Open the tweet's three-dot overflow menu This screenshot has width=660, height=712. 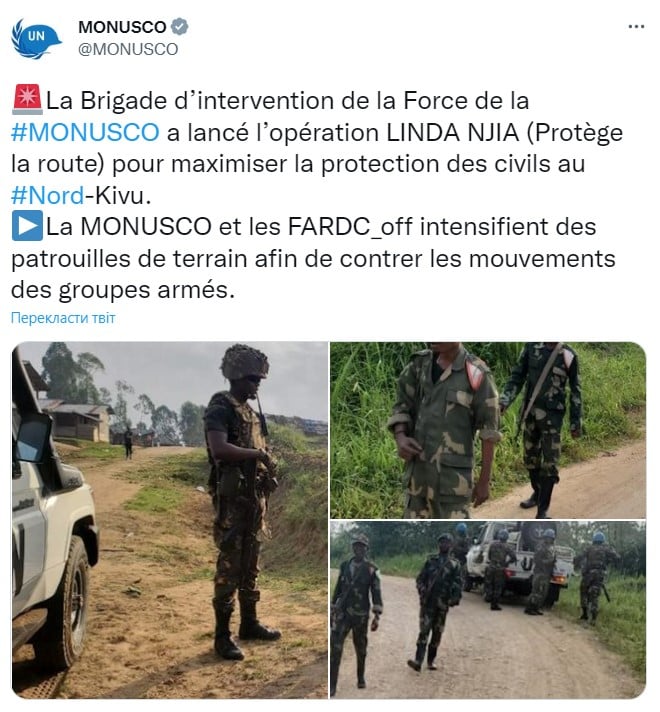tap(636, 27)
